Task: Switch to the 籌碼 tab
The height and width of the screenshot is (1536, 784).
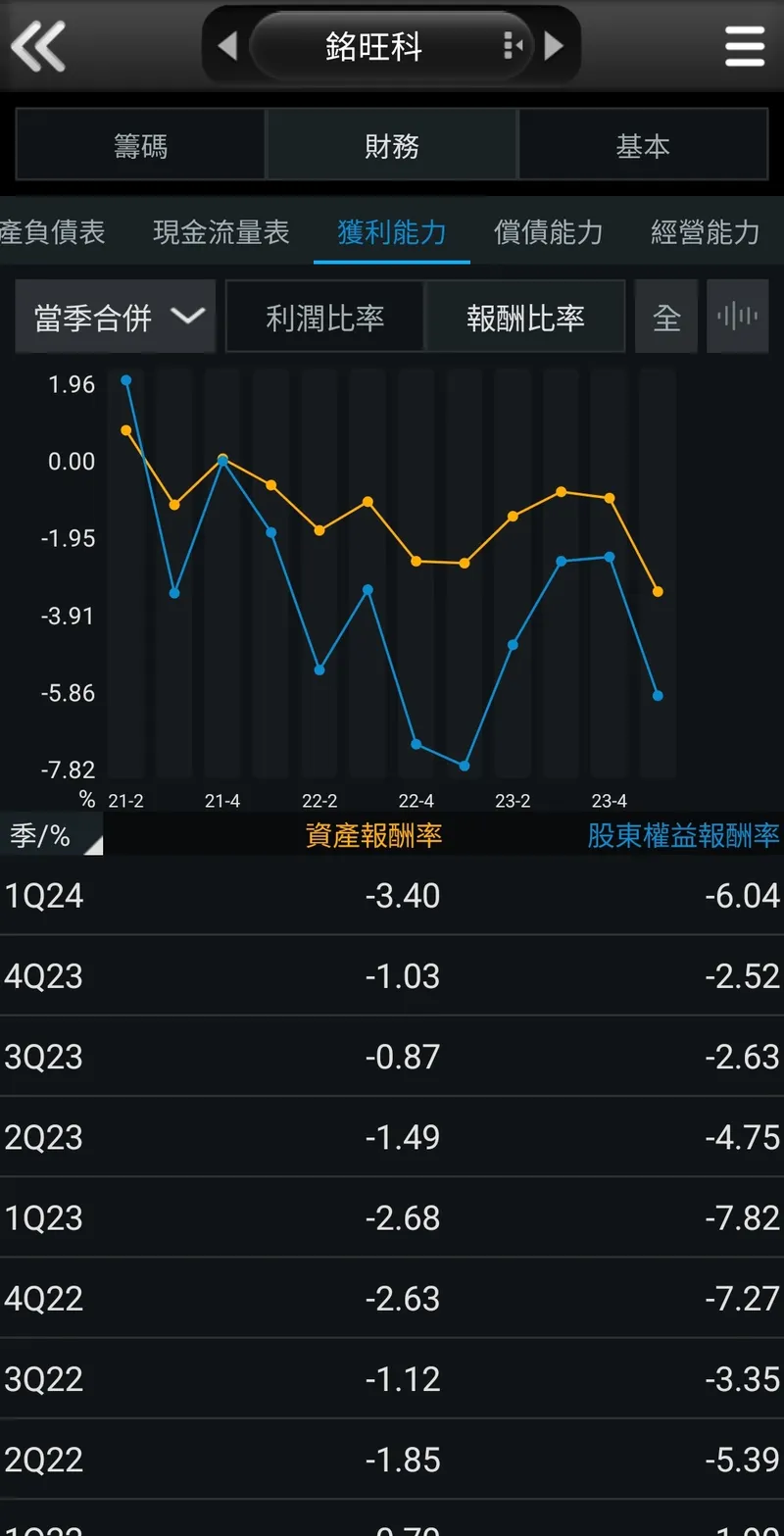Action: (x=141, y=146)
